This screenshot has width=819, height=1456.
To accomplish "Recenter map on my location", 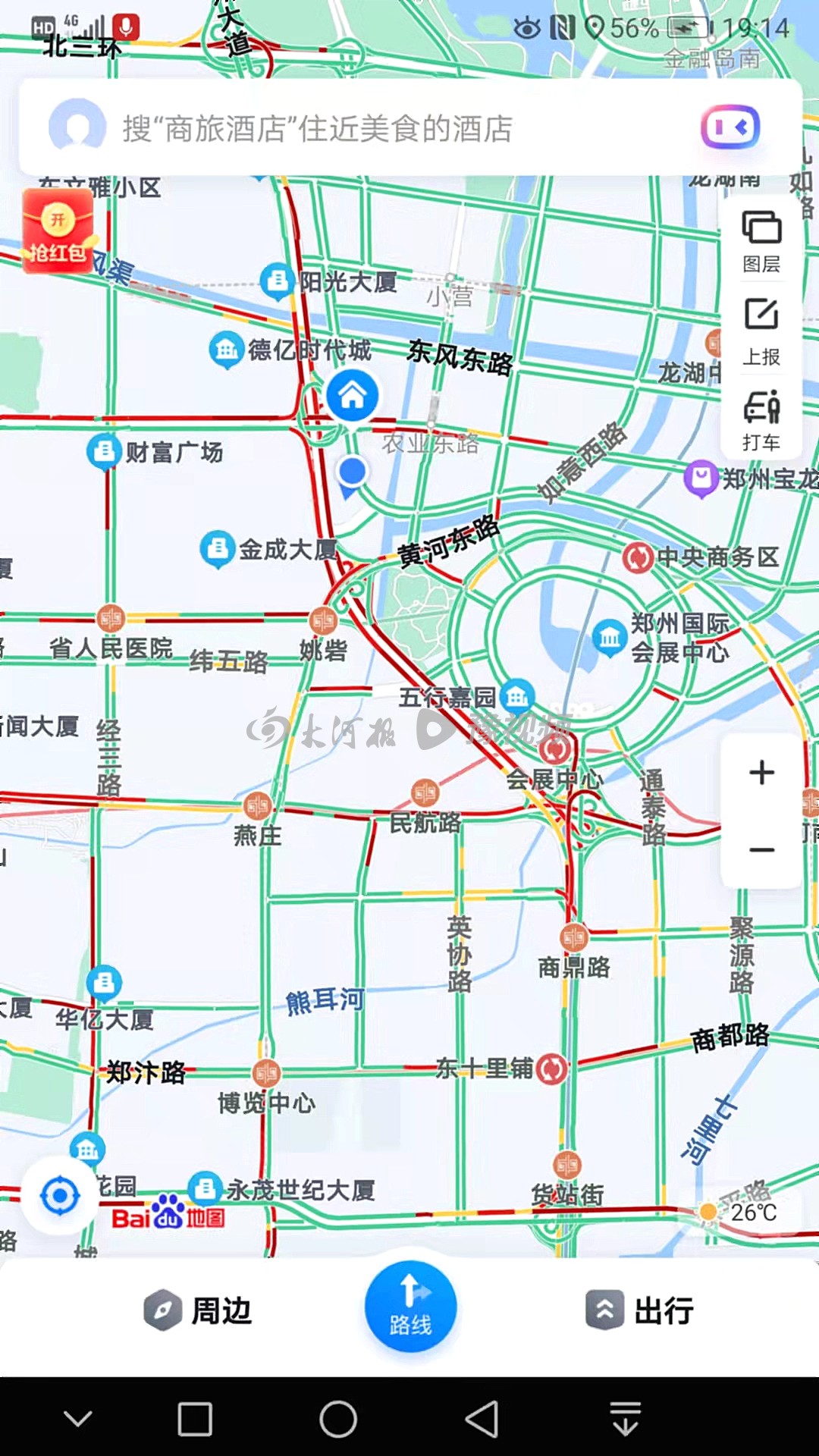I will [60, 1197].
